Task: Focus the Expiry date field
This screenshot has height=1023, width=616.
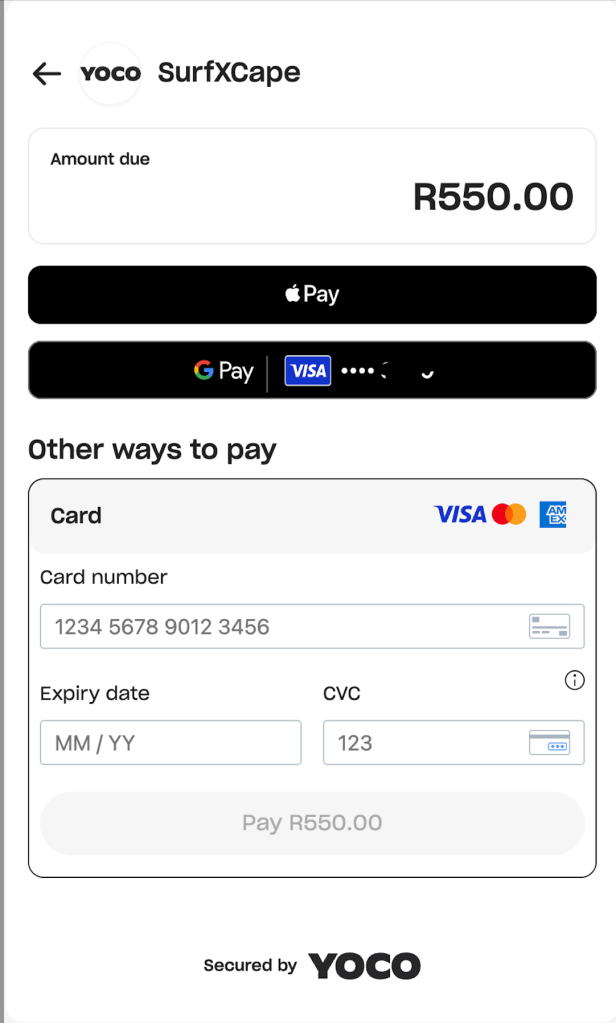Action: (170, 743)
